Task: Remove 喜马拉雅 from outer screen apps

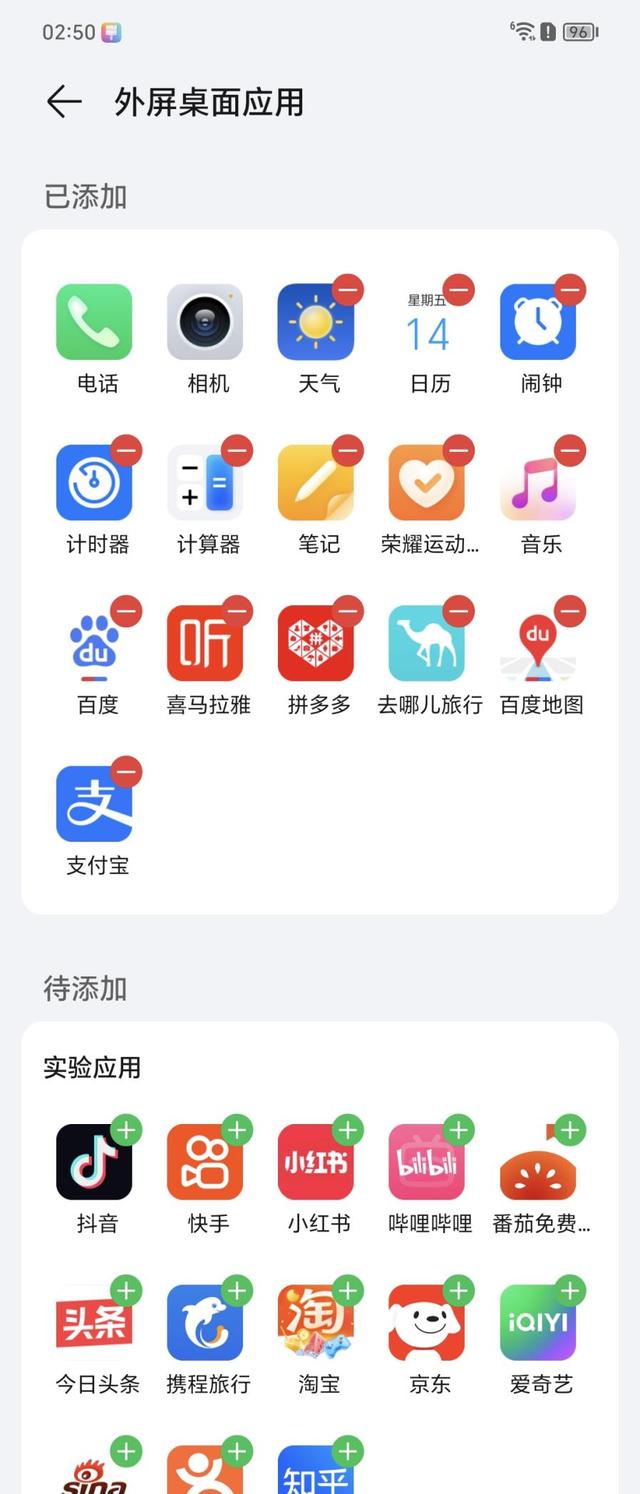Action: 238,611
